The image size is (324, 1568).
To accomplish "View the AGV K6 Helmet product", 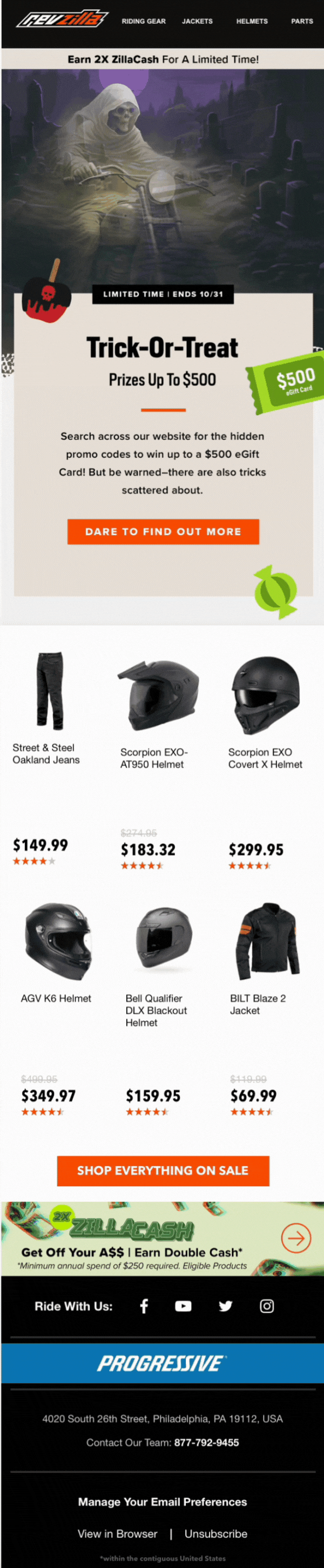I will point(56,998).
